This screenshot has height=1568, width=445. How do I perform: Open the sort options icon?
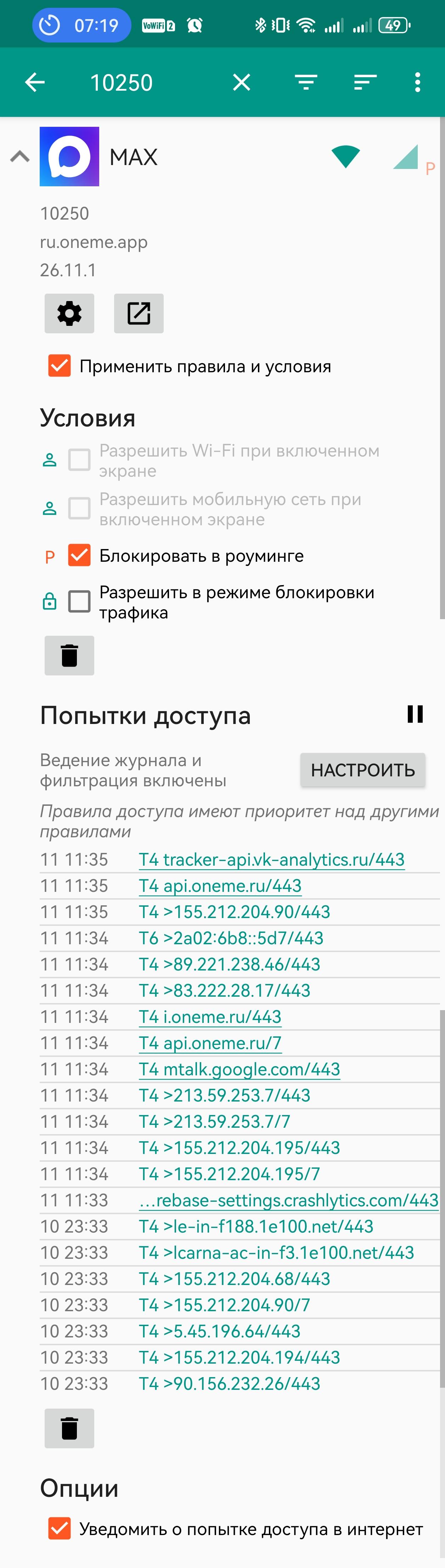point(365,82)
